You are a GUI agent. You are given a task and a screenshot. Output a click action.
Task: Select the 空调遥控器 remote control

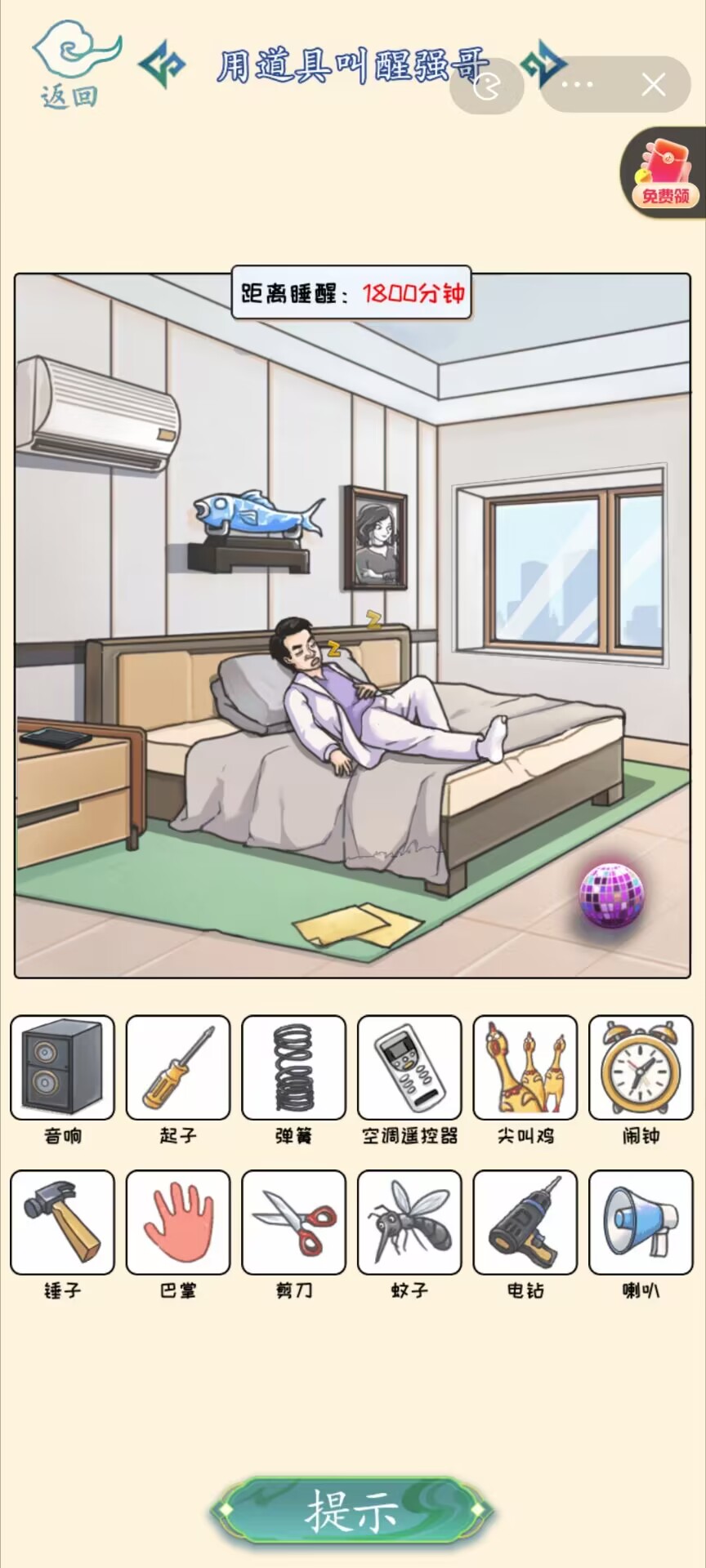click(x=409, y=1067)
